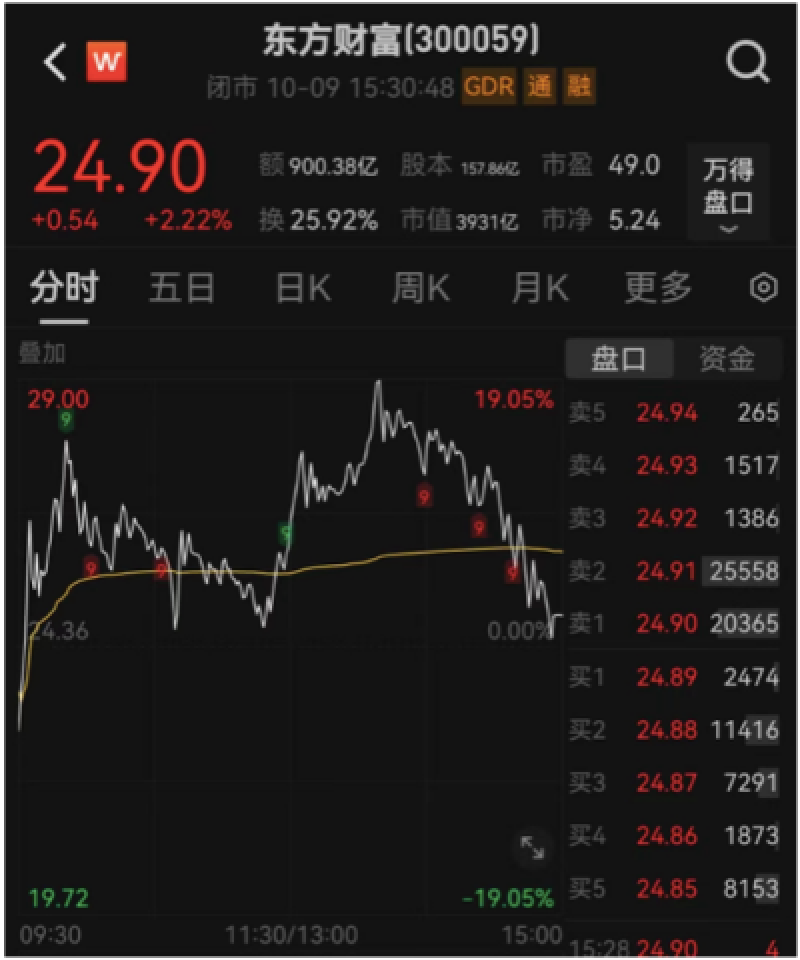
Task: Select the 周K chart tab
Action: click(x=420, y=288)
